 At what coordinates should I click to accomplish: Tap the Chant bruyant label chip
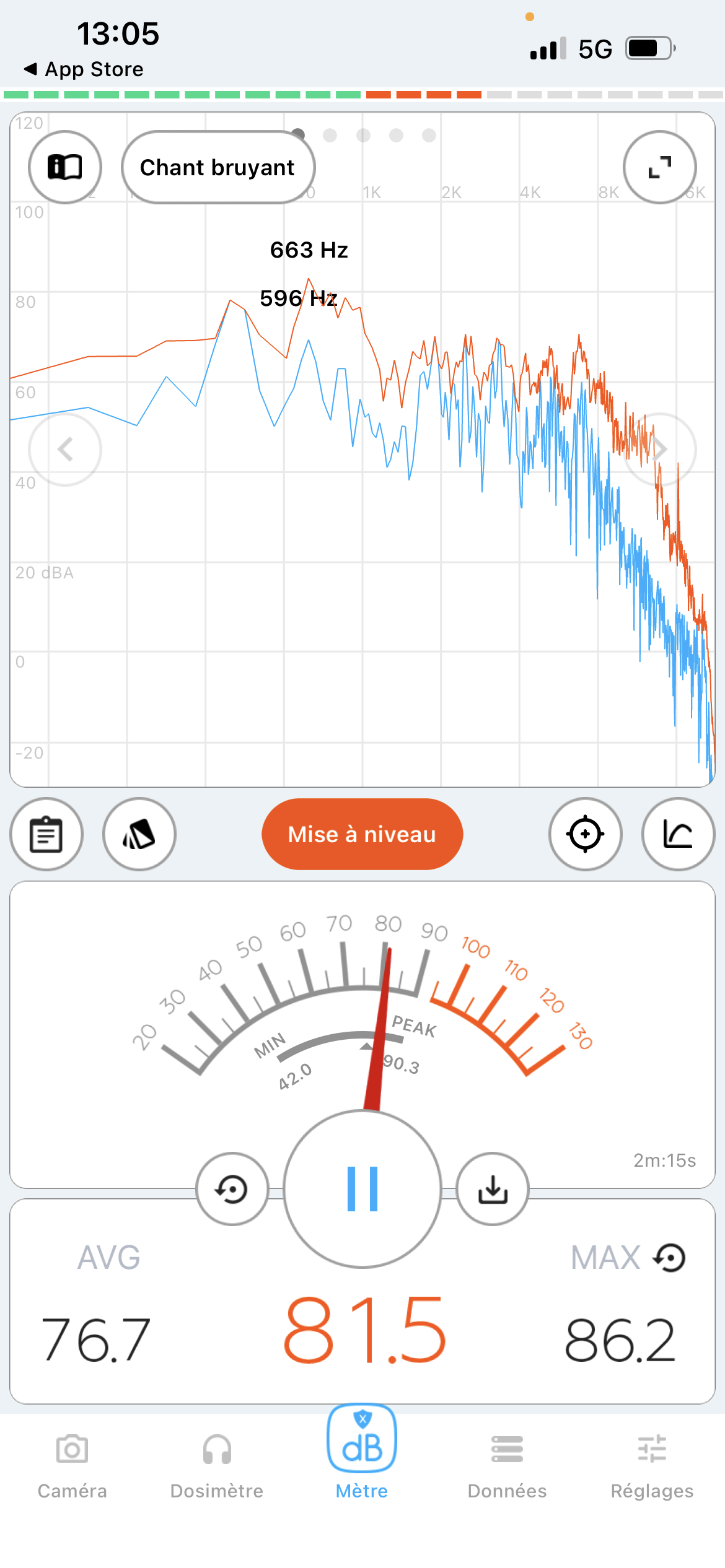pyautogui.click(x=218, y=167)
